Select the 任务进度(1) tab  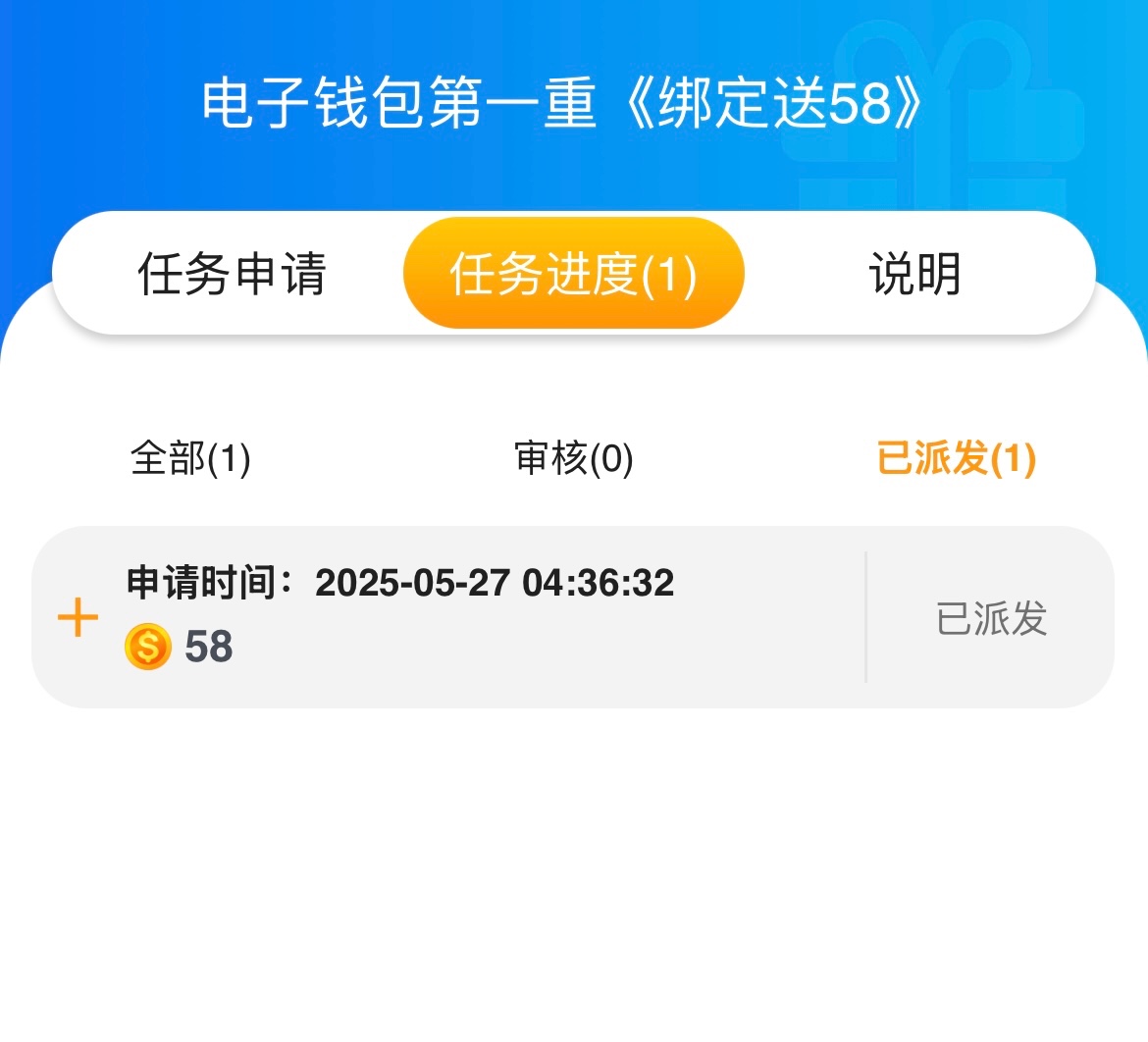pos(574,274)
